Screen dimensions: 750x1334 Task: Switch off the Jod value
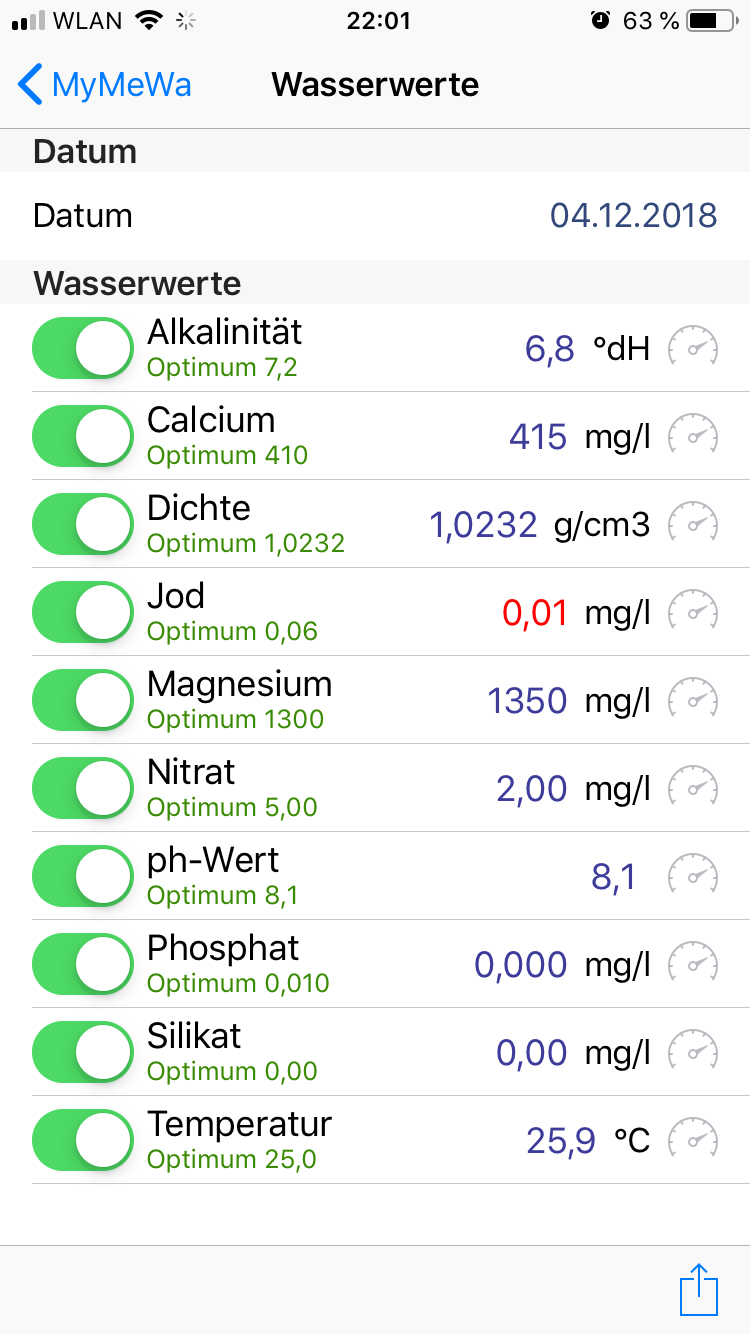tap(83, 612)
